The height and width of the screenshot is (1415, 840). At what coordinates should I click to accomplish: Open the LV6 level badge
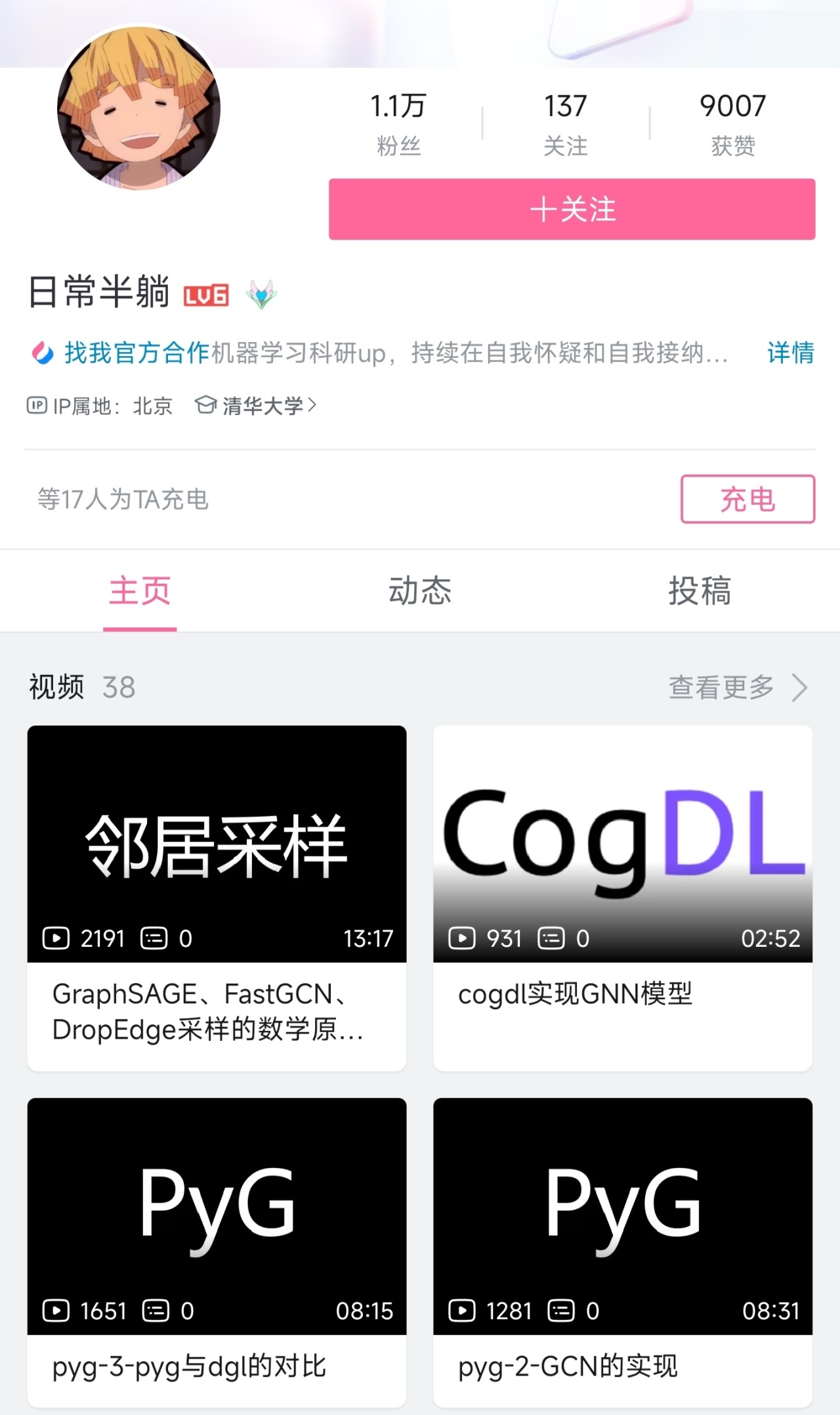coord(206,296)
